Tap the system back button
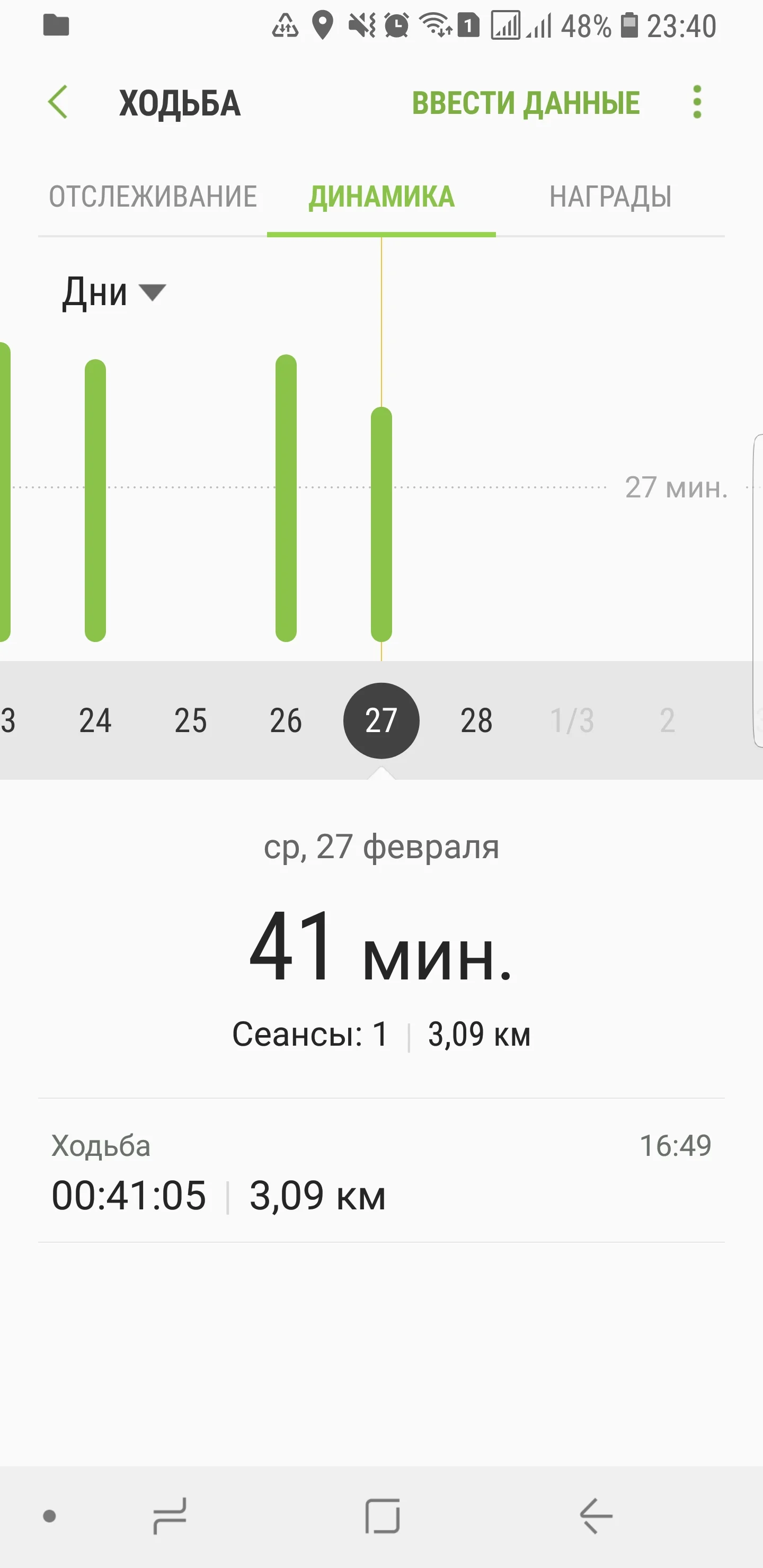763x1568 pixels. [596, 1516]
